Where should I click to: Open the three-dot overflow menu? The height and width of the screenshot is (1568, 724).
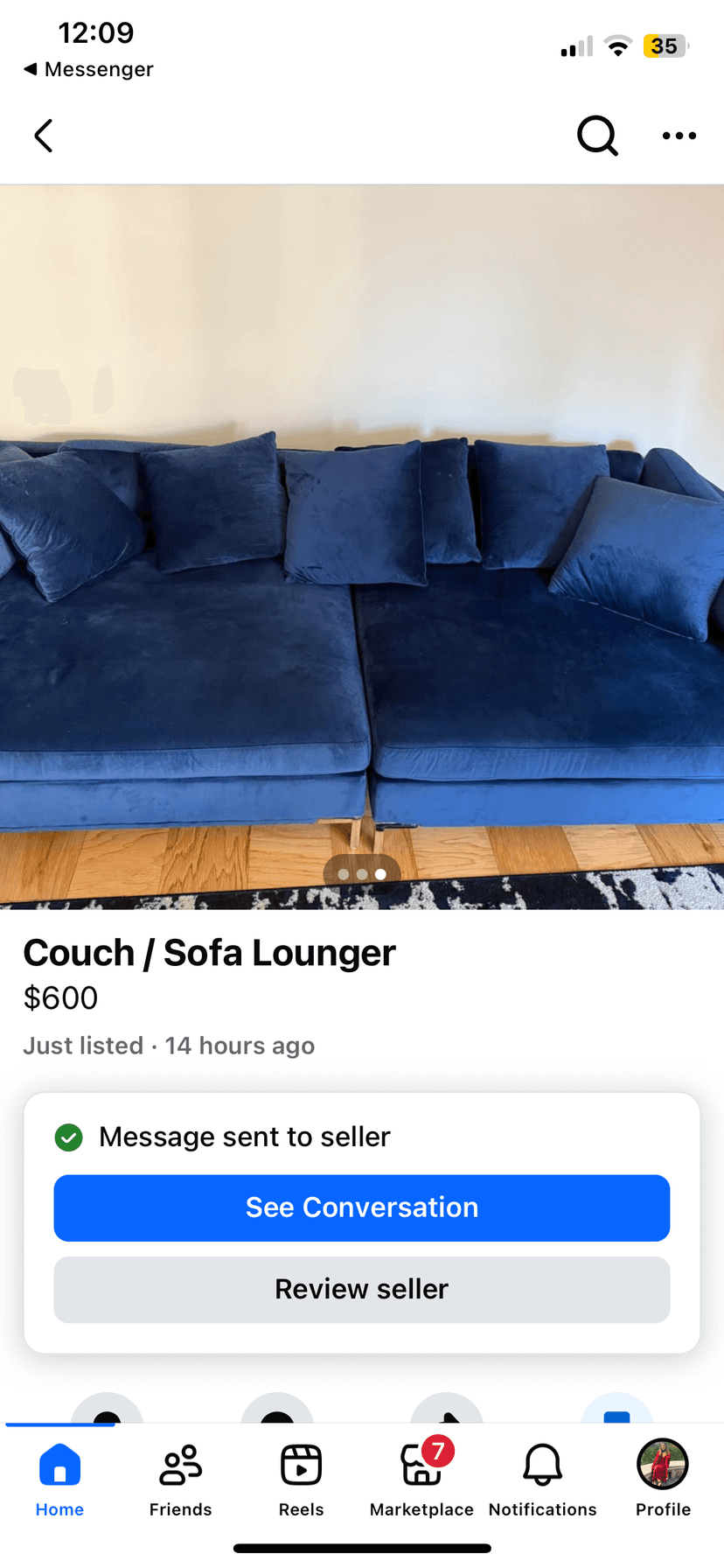pos(679,136)
